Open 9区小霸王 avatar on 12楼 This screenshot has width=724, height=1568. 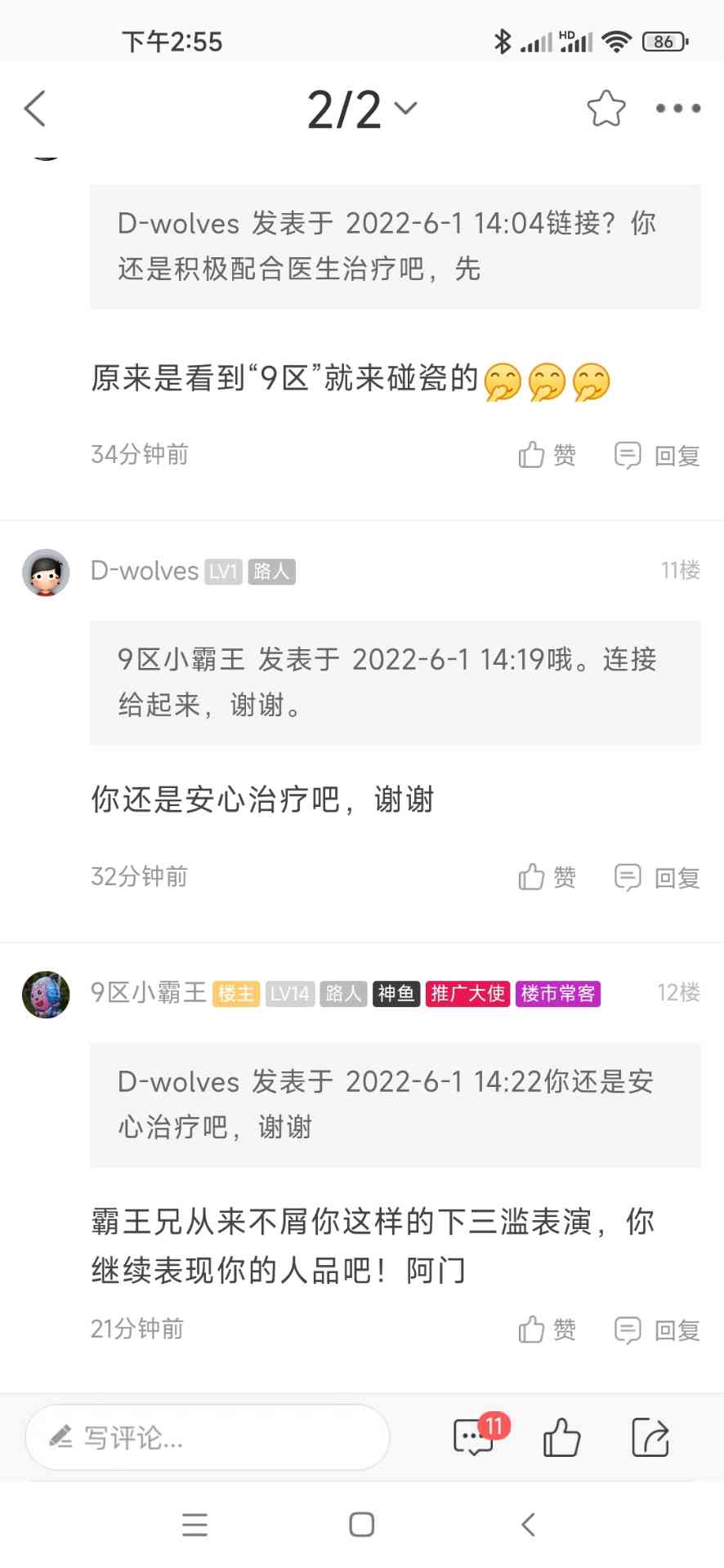(x=46, y=994)
